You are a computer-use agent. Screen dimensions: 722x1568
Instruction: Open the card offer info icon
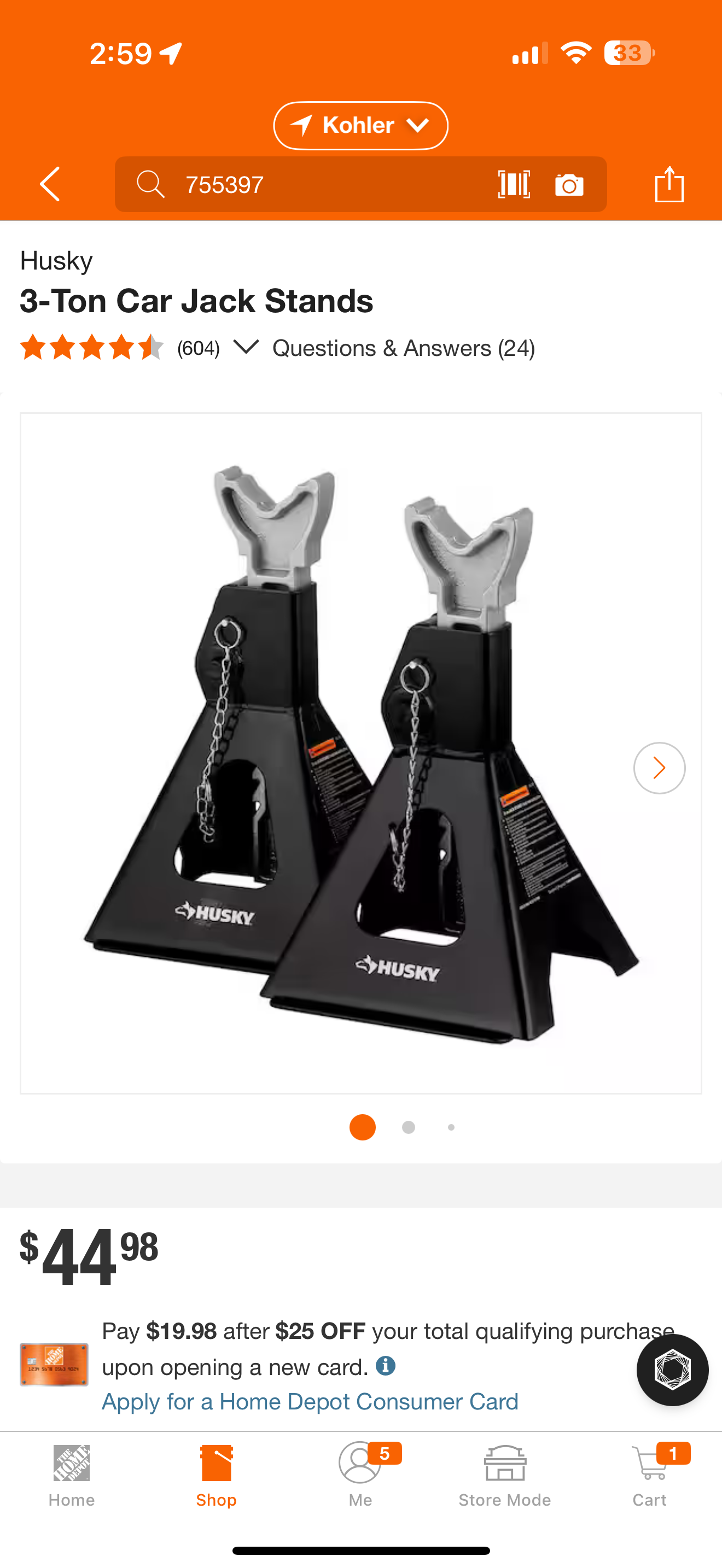pos(386,1366)
